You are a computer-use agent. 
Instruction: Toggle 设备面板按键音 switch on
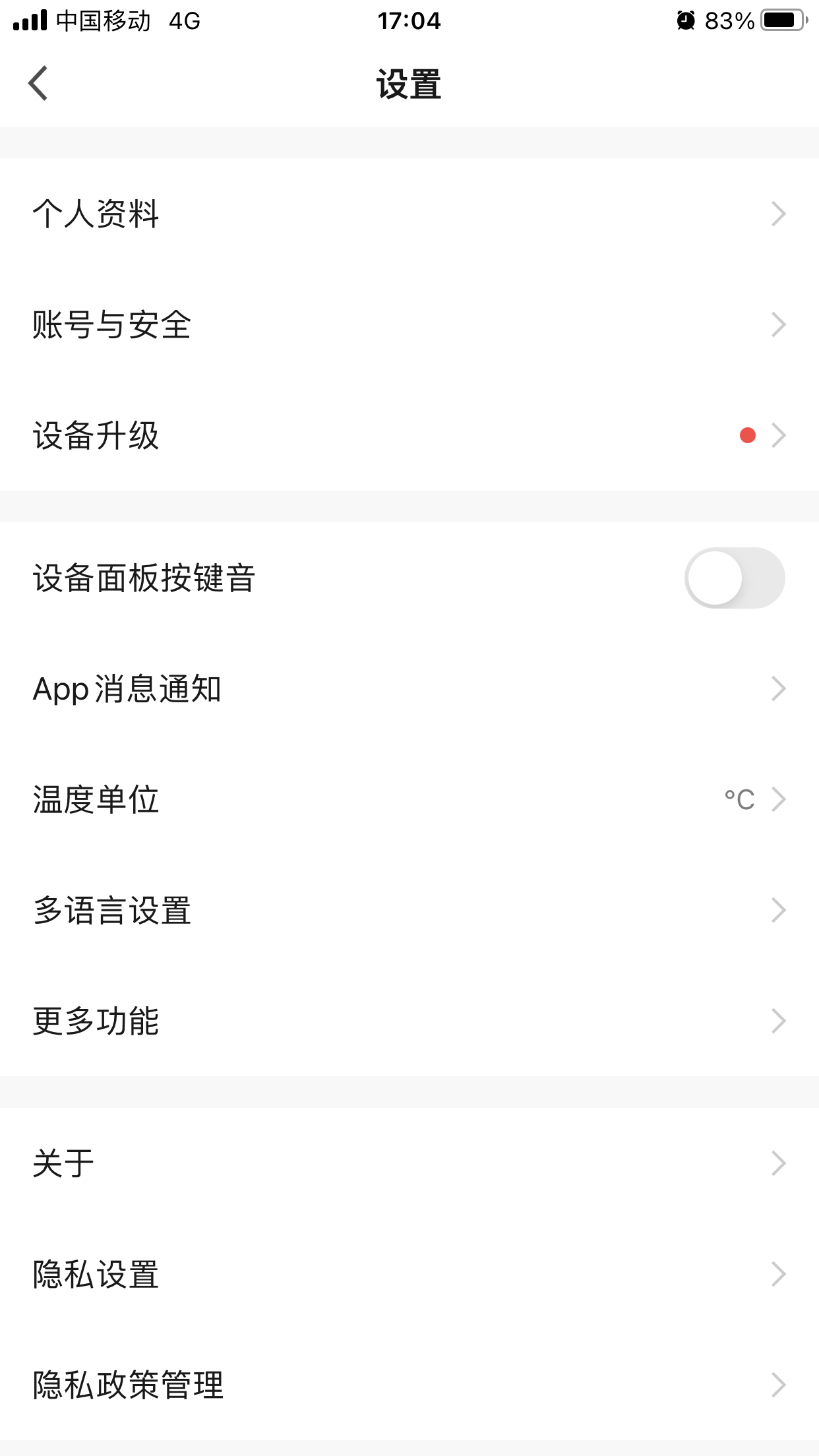coord(734,578)
